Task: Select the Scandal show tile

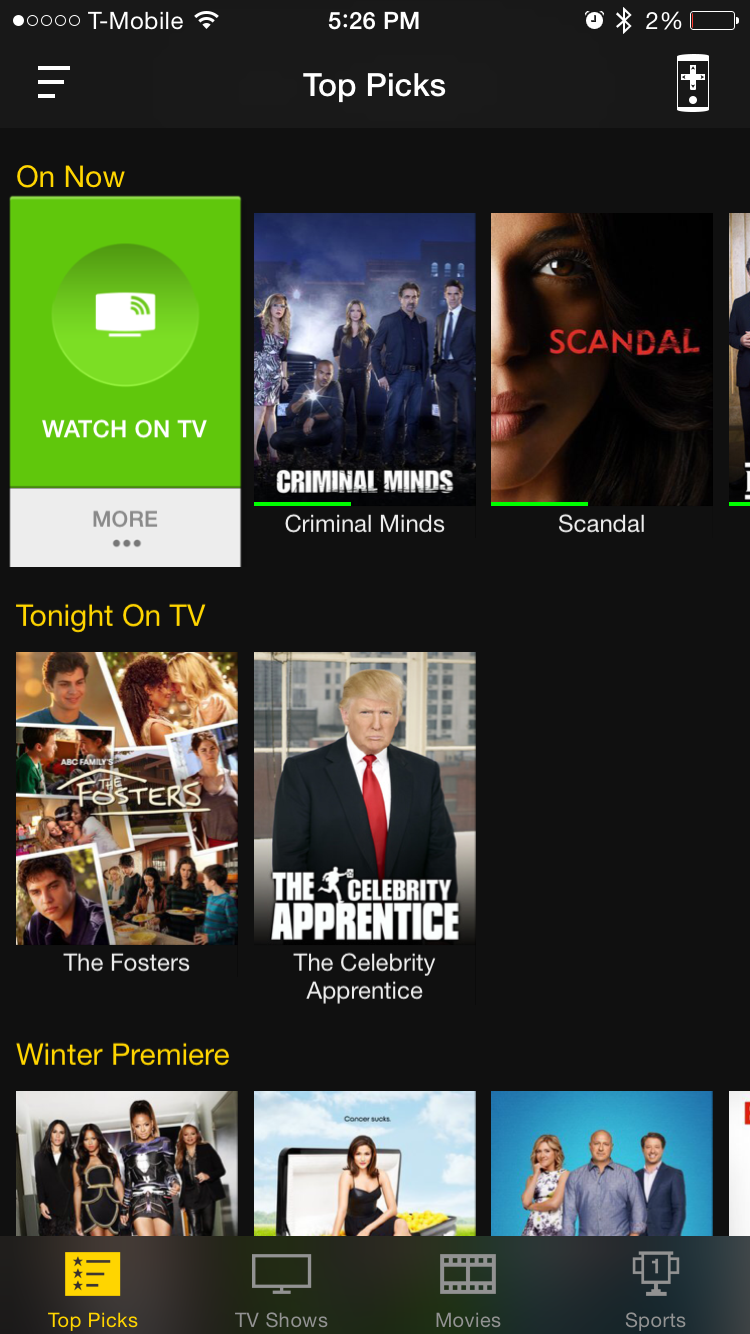Action: 601,360
